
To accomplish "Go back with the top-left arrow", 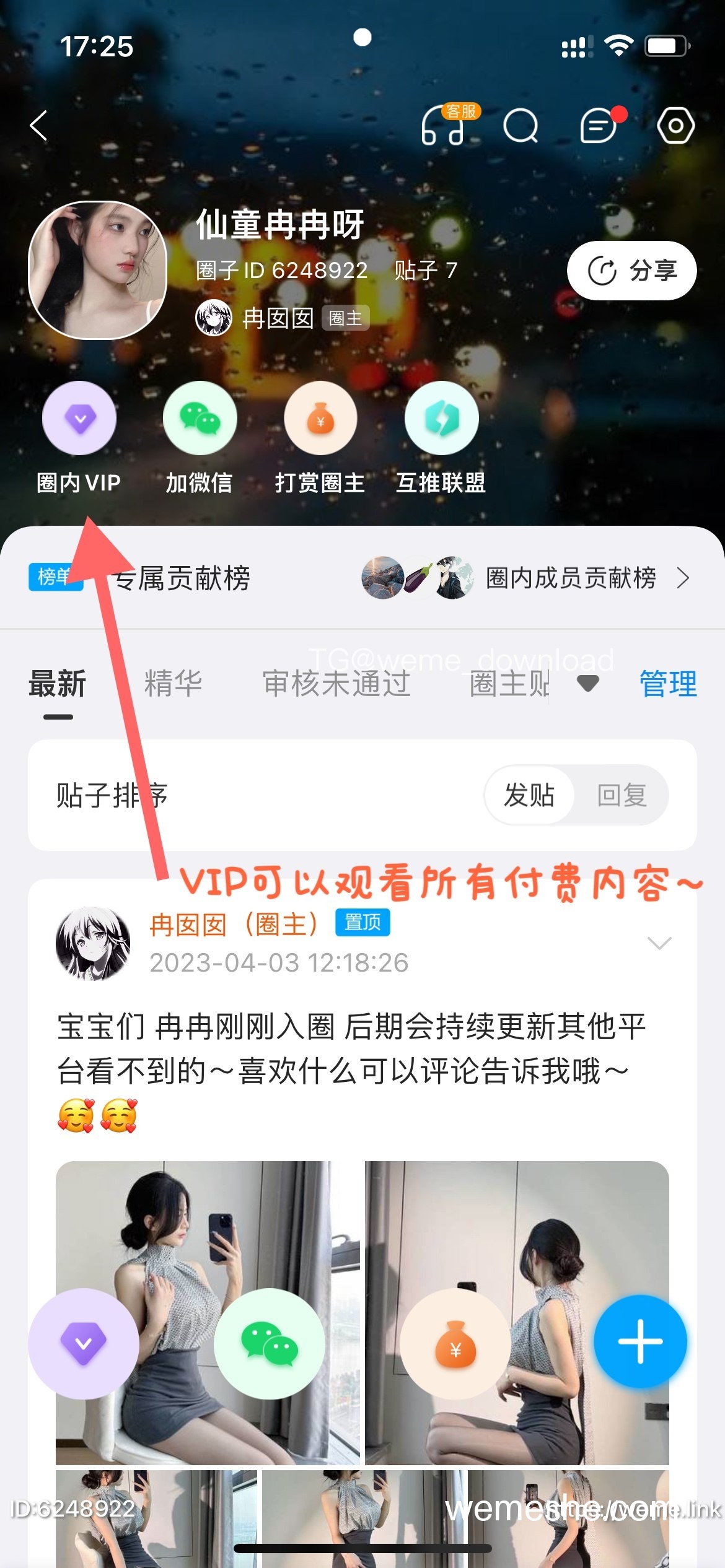I will pyautogui.click(x=38, y=126).
